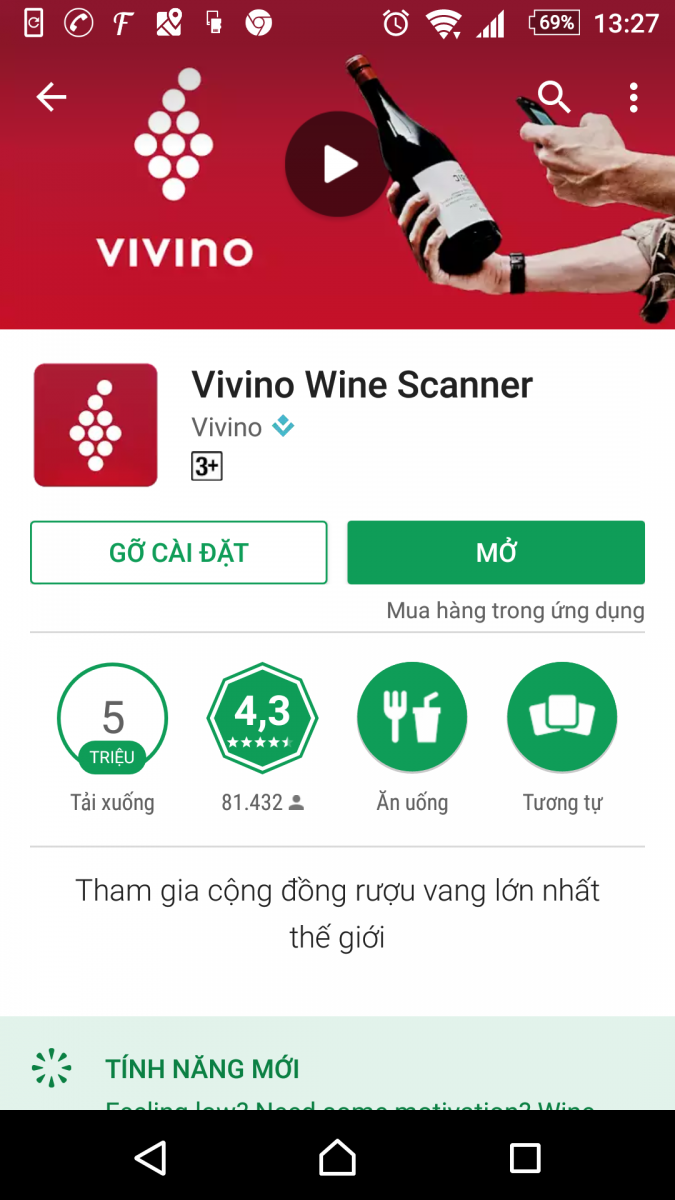Play the Vivino promo video
675x1200 pixels.
tap(337, 165)
